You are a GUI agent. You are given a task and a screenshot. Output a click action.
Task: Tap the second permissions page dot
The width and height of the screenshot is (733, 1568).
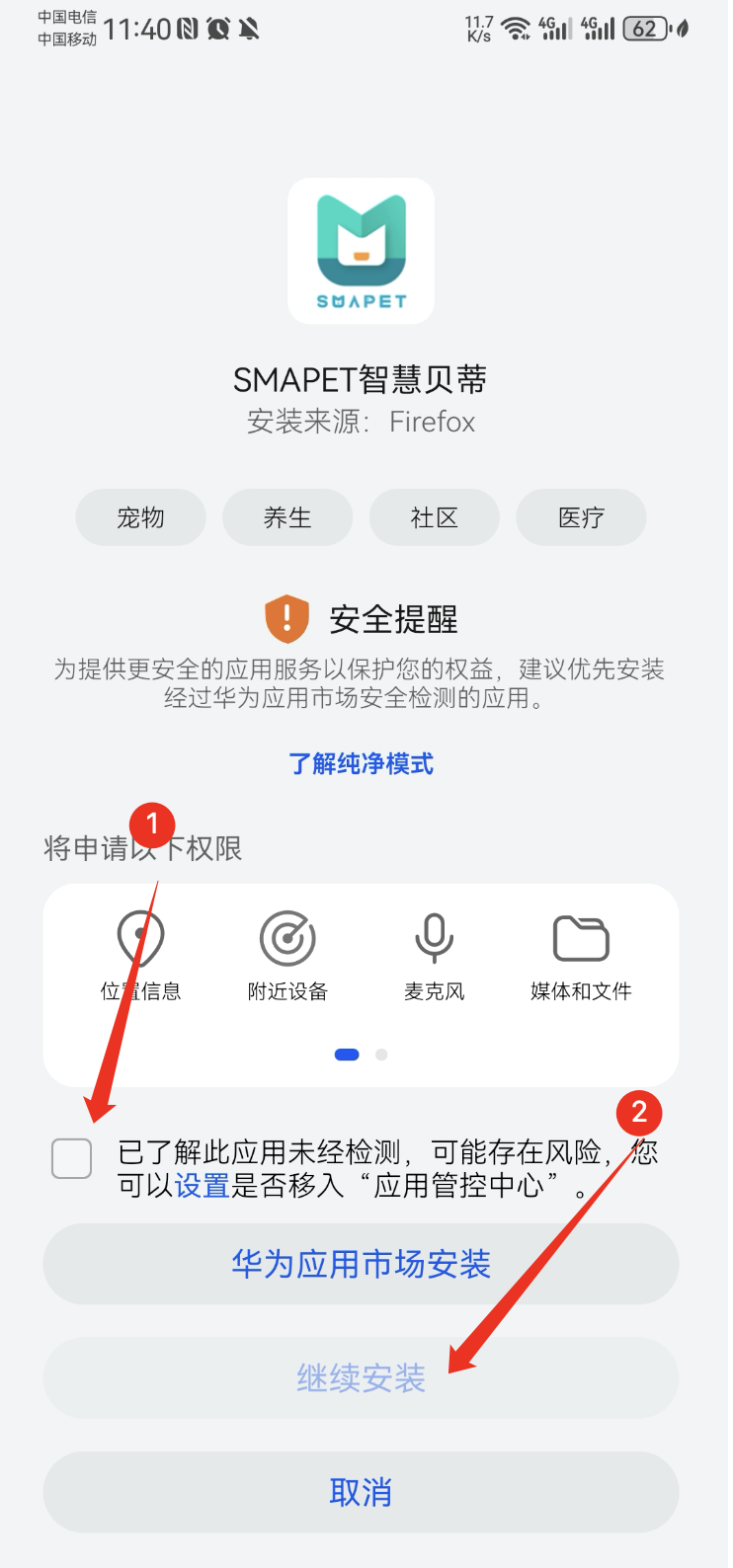coord(381,1055)
